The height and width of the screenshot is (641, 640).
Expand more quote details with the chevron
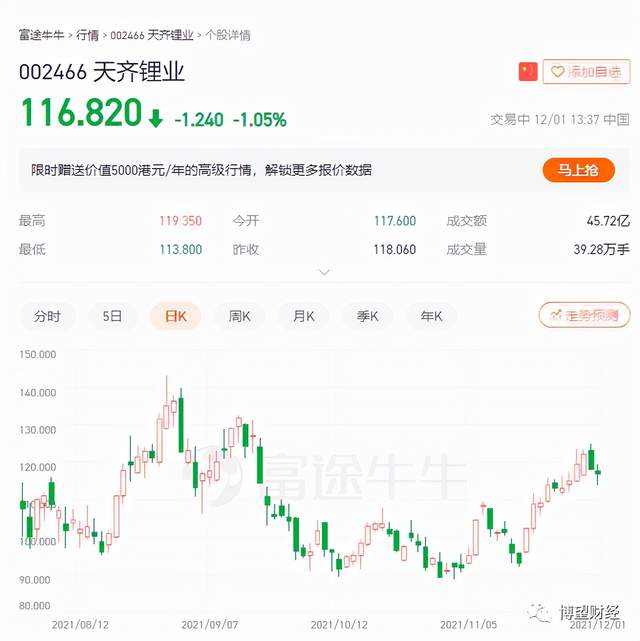click(x=324, y=272)
